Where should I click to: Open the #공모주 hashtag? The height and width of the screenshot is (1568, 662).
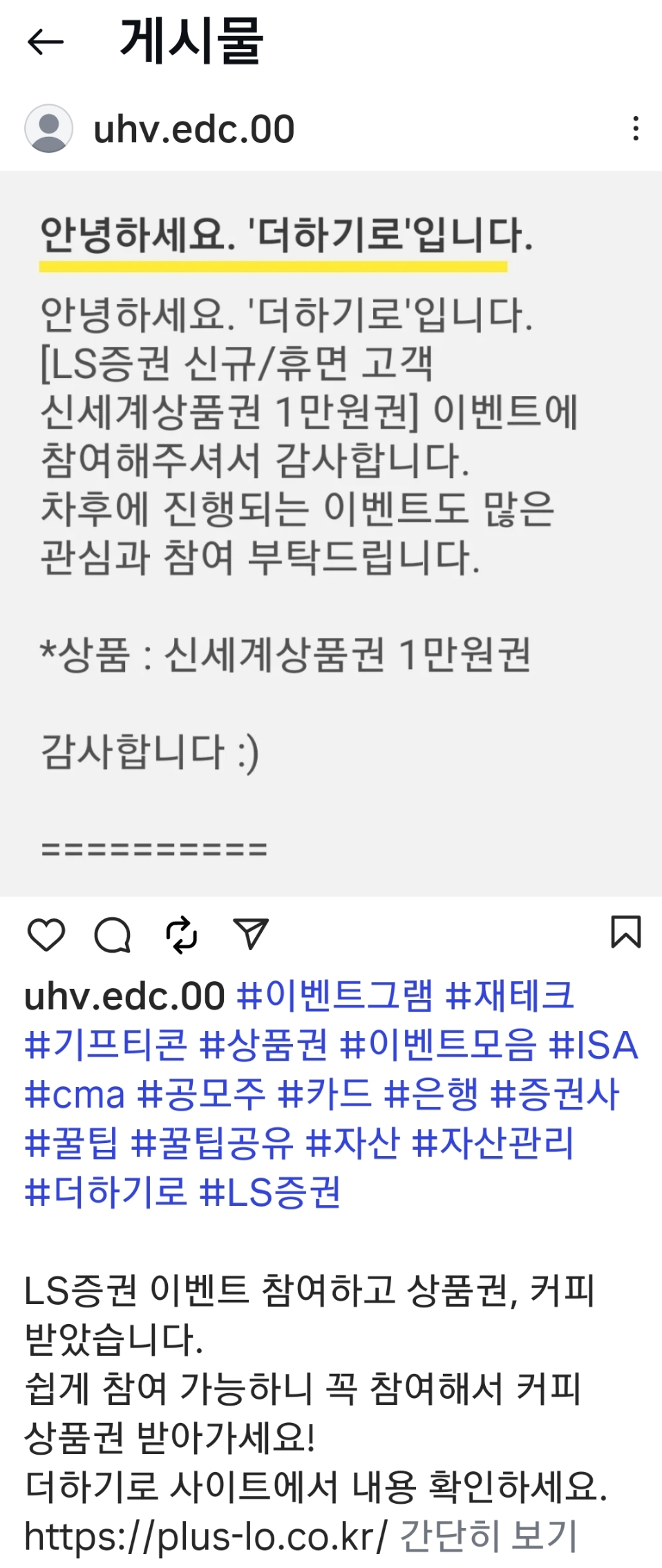click(x=201, y=1094)
